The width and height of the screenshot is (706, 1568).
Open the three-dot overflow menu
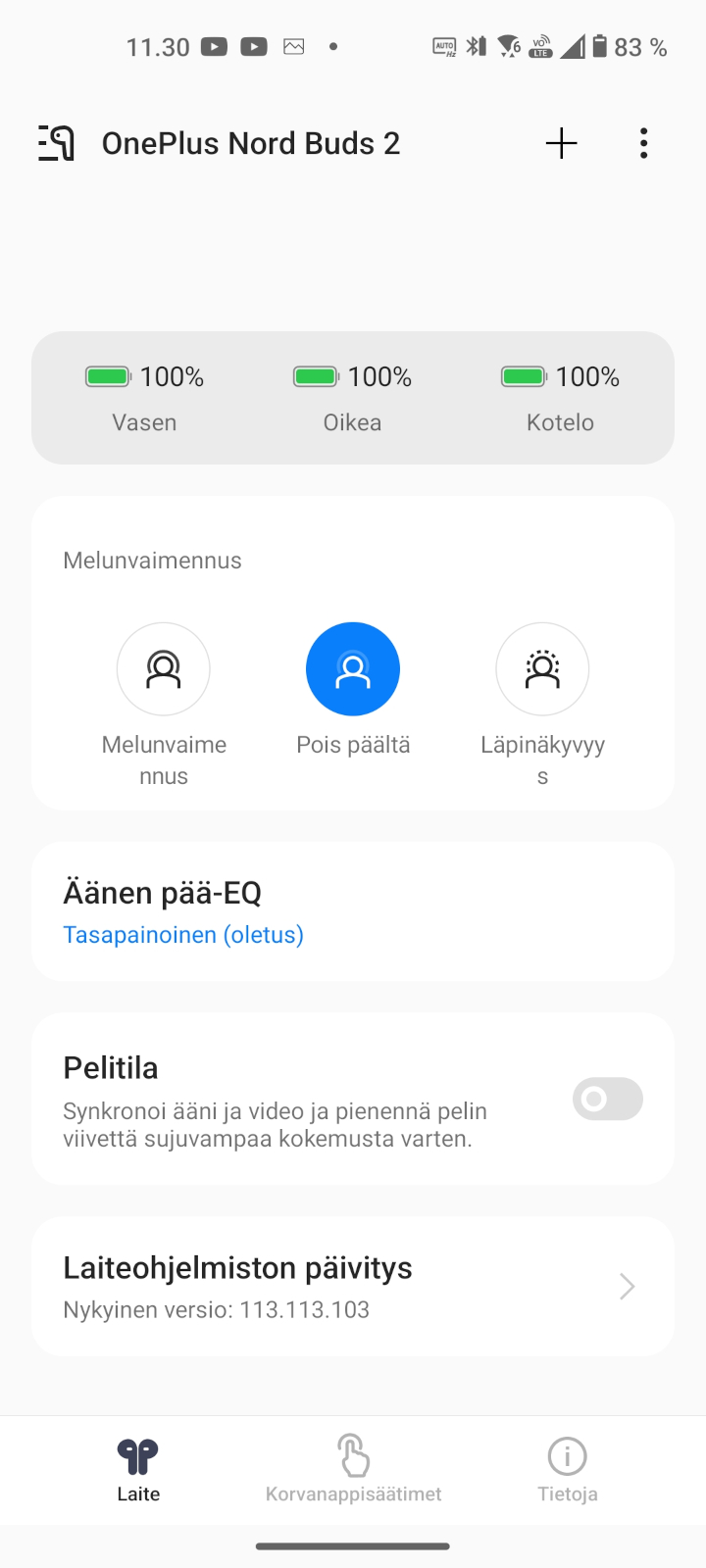pos(643,143)
